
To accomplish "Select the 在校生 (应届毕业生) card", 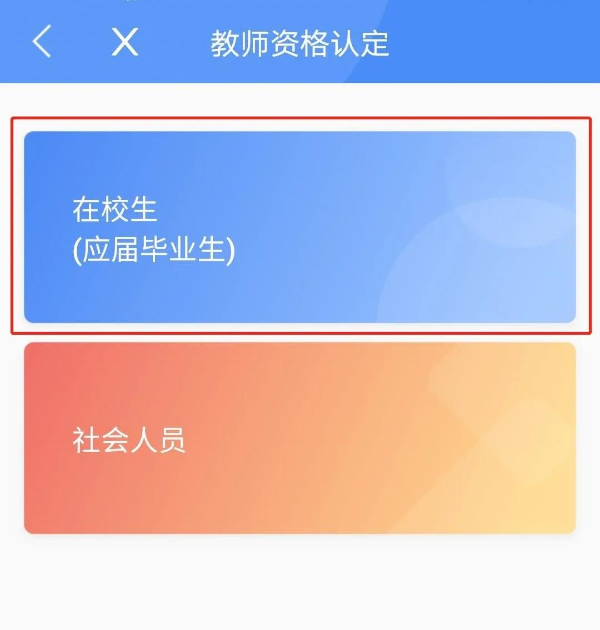I will tap(300, 227).
